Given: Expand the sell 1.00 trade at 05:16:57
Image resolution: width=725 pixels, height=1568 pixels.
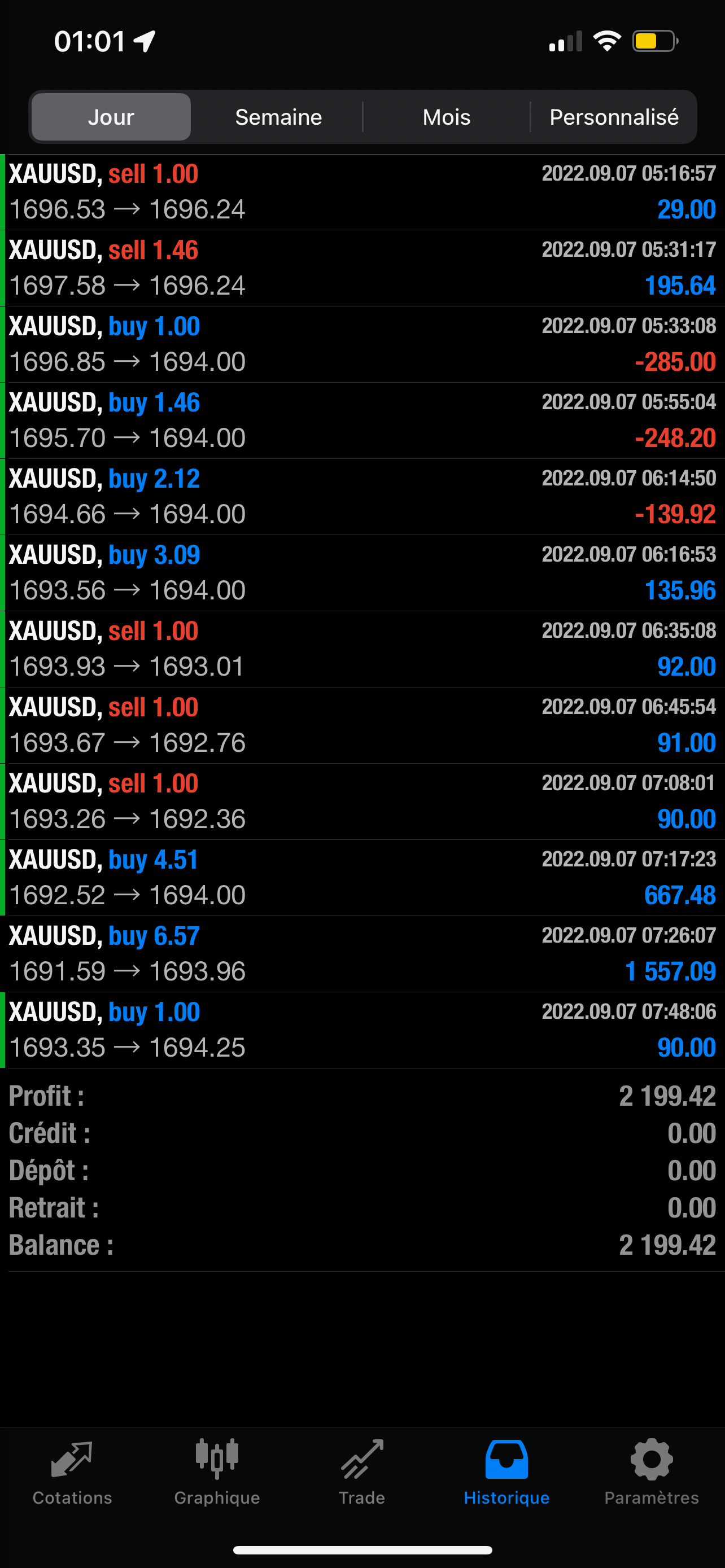Looking at the screenshot, I should pyautogui.click(x=362, y=192).
